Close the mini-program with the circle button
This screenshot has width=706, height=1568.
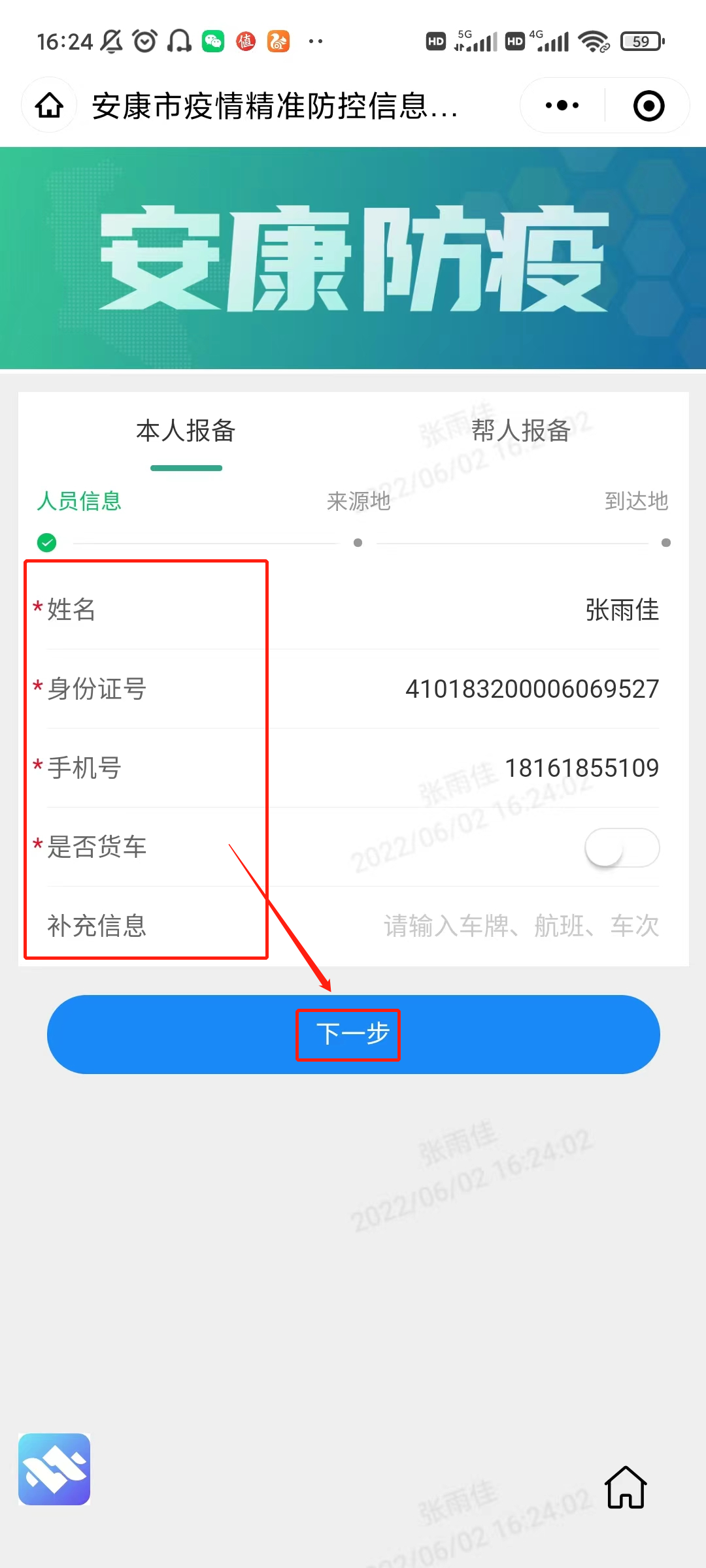pos(648,106)
